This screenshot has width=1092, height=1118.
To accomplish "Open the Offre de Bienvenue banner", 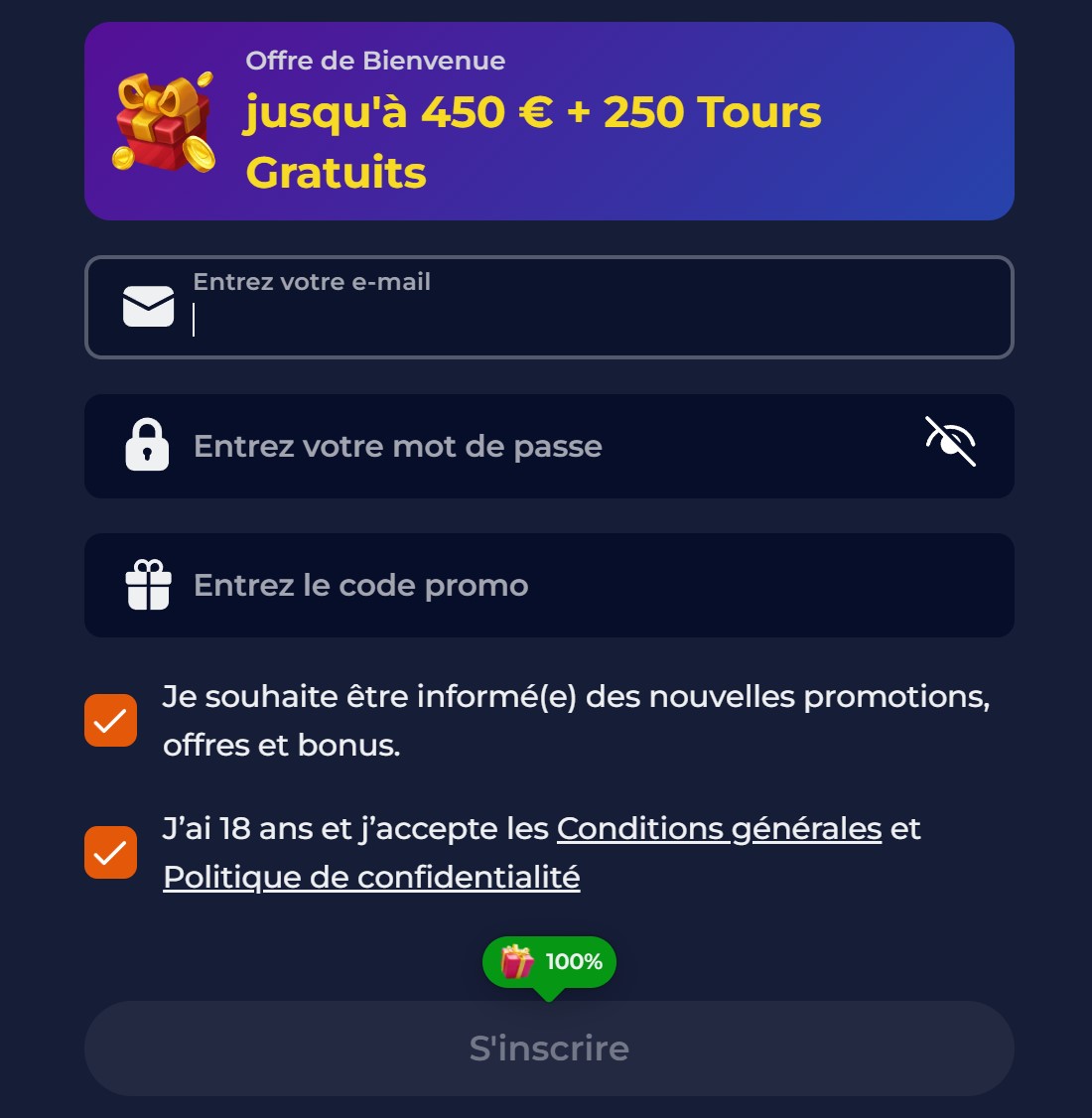I will coord(549,121).
